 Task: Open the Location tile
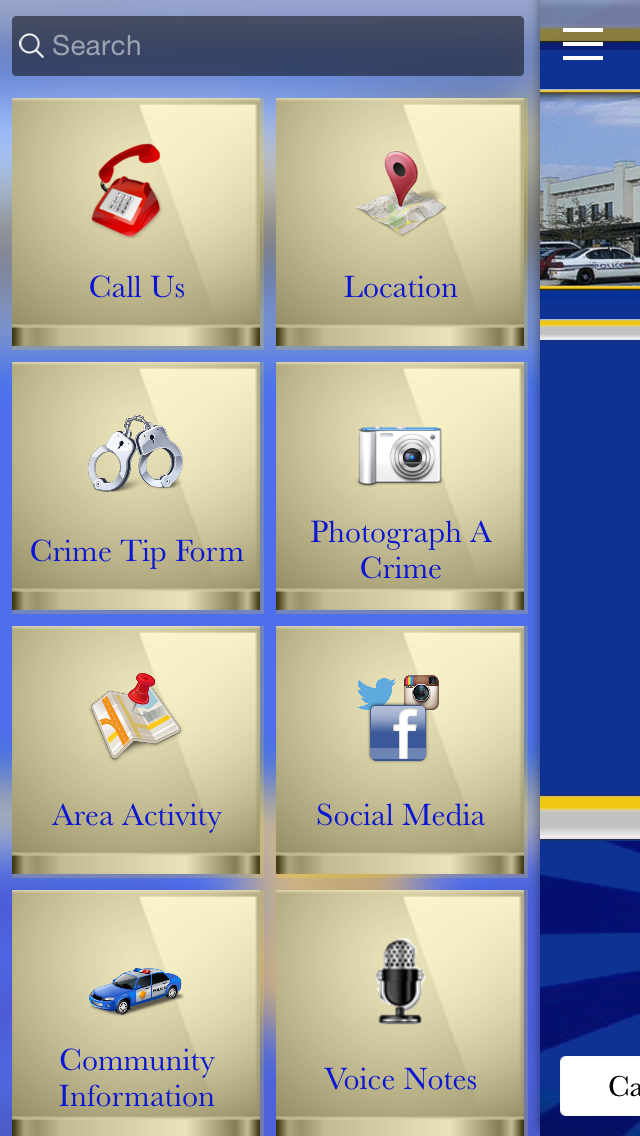coord(400,222)
